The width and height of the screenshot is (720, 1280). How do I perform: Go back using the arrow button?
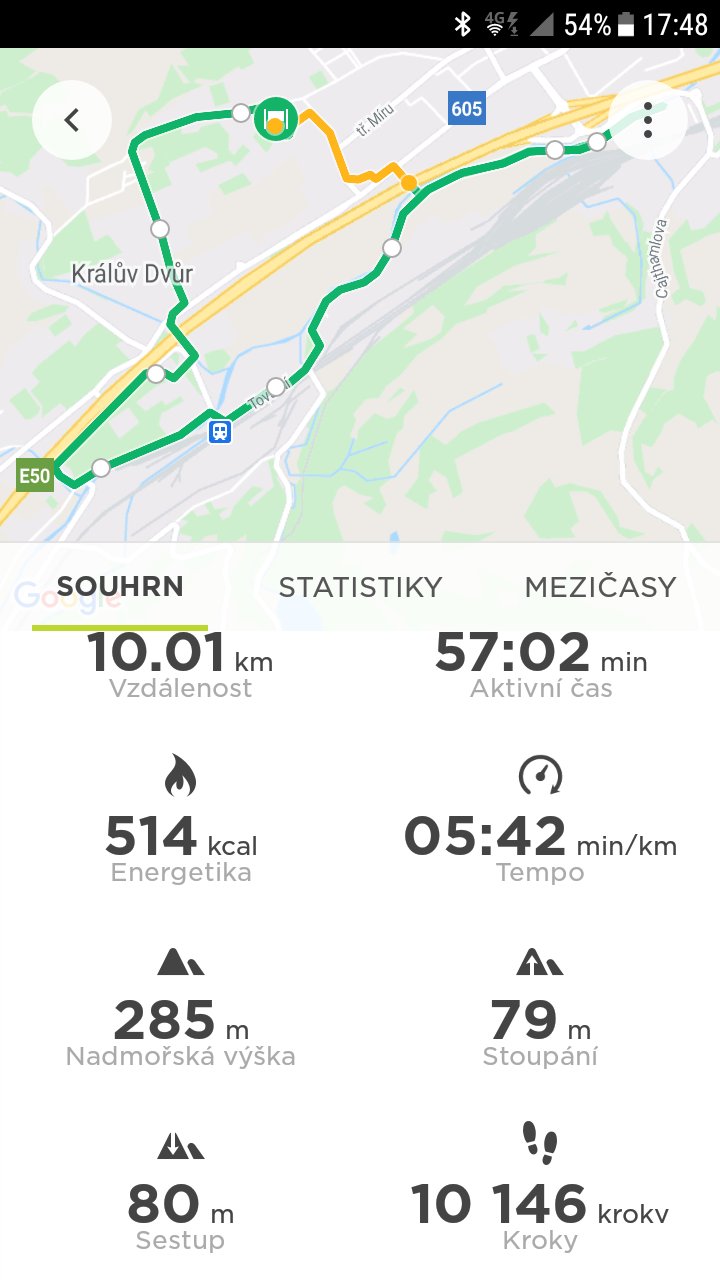point(71,120)
